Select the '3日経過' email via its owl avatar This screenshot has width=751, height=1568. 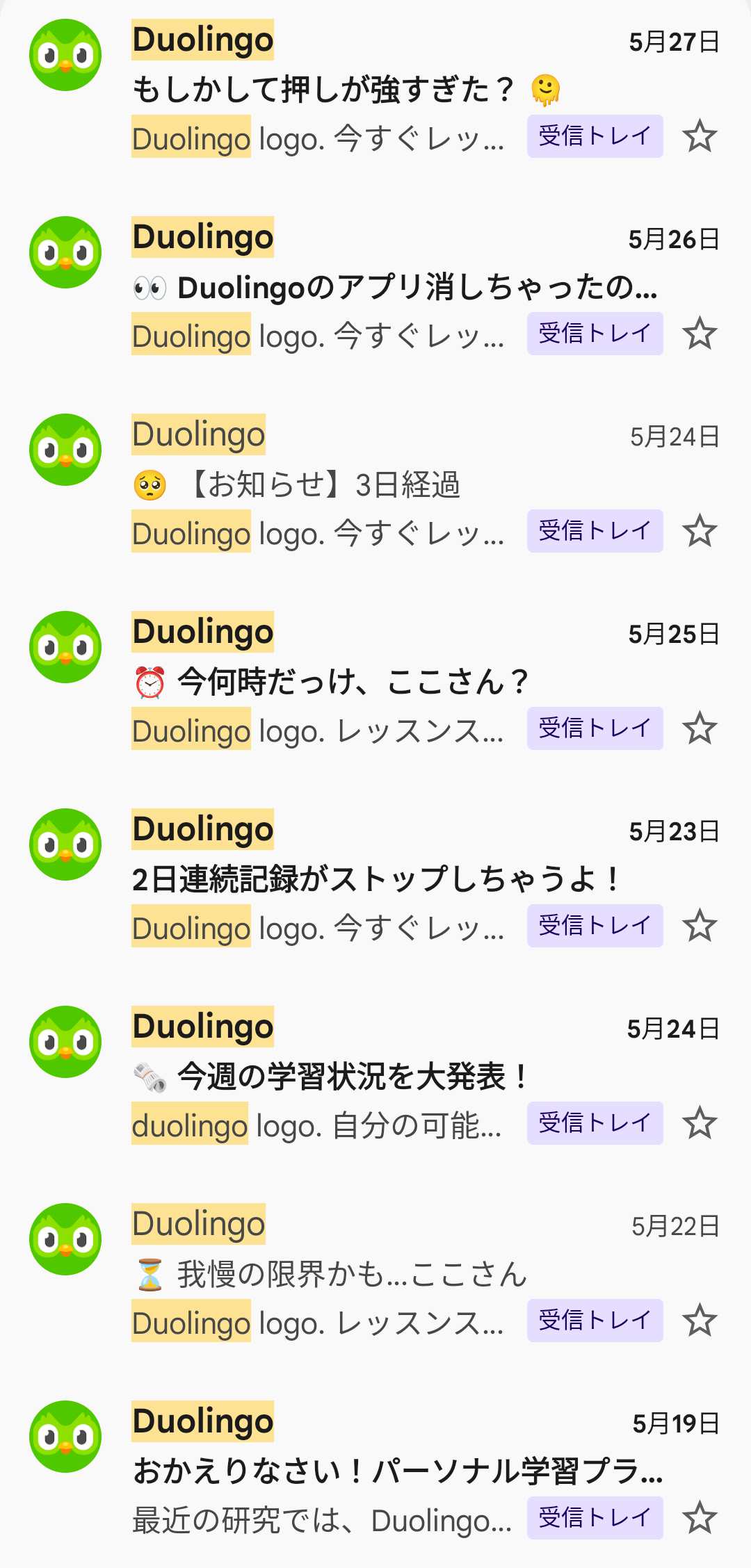pyautogui.click(x=65, y=450)
